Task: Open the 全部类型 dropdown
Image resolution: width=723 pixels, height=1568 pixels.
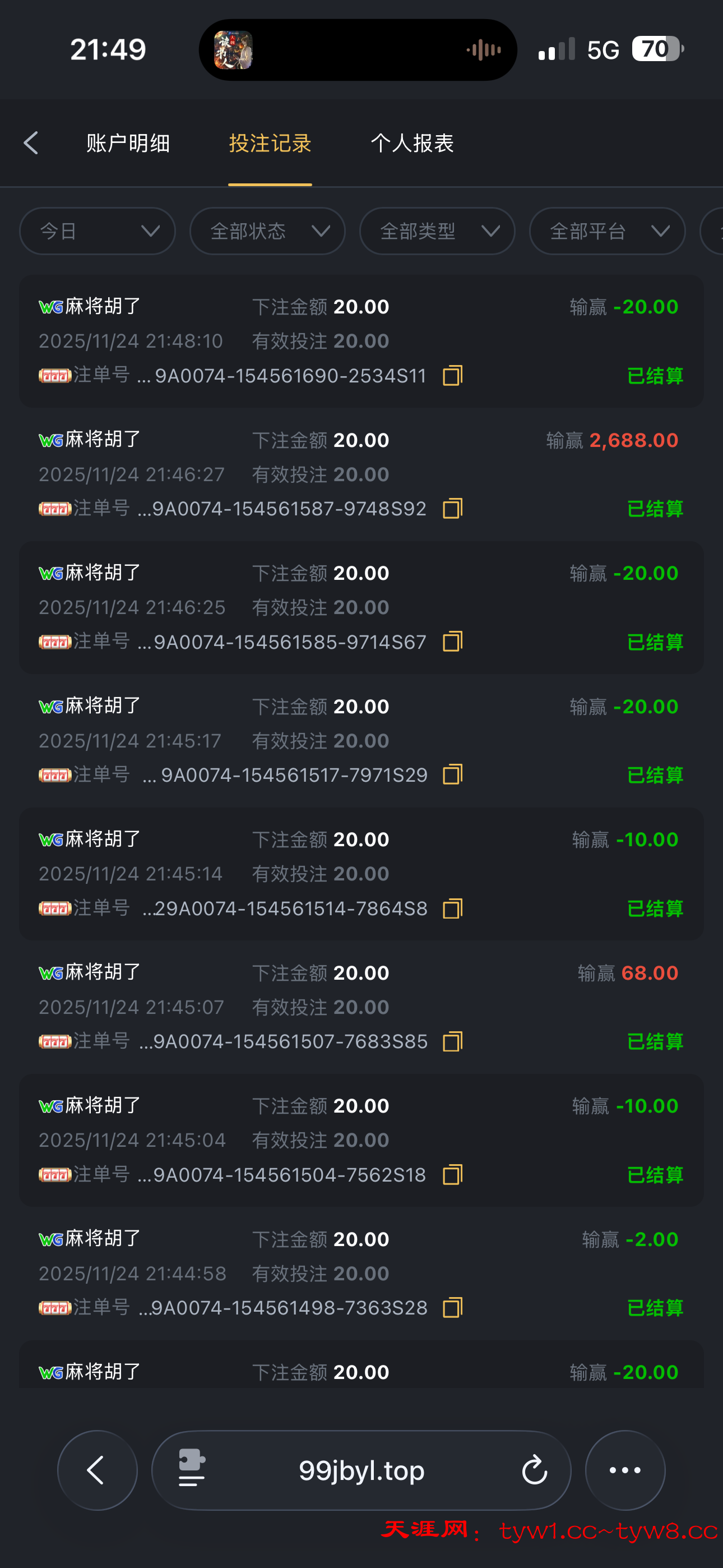Action: pyautogui.click(x=437, y=231)
